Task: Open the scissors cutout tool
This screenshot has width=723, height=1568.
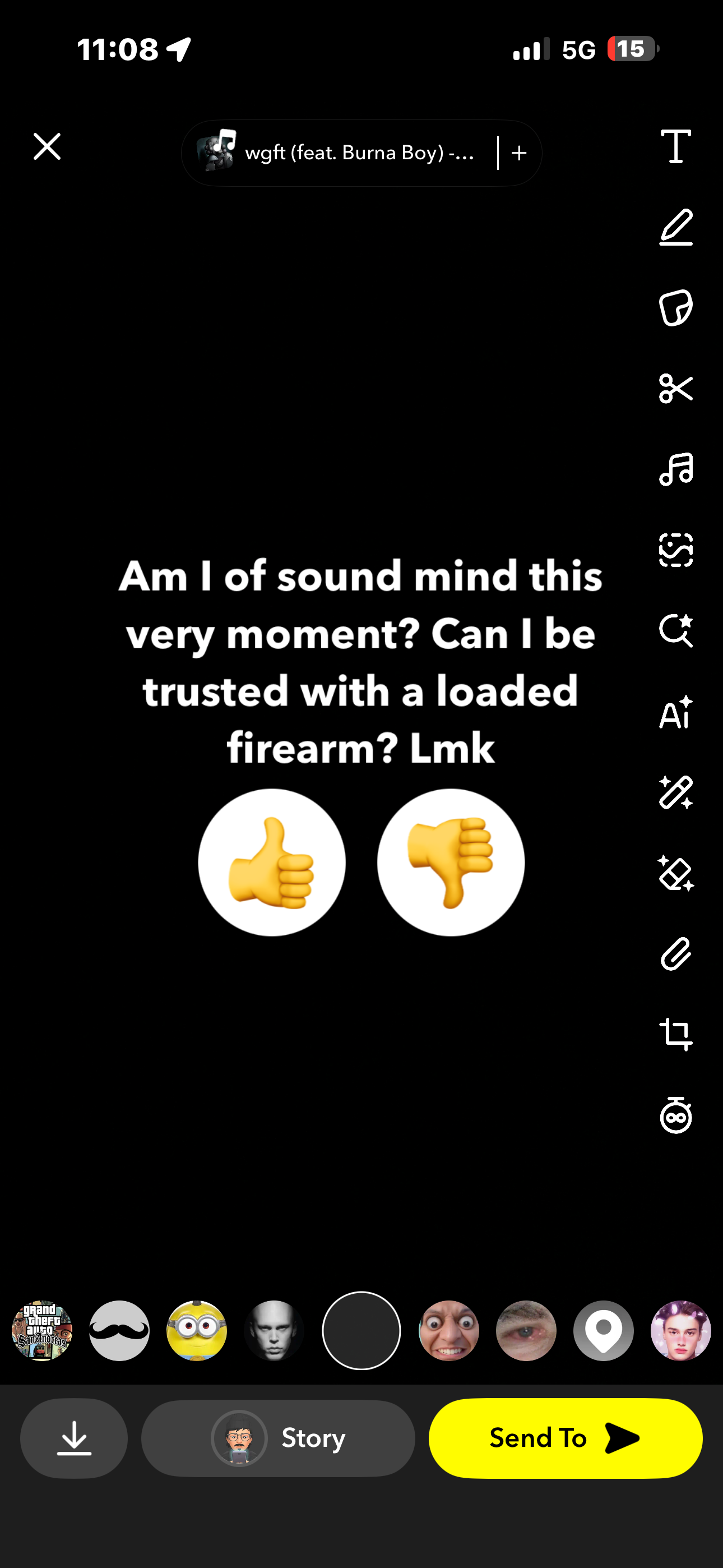Action: click(675, 388)
